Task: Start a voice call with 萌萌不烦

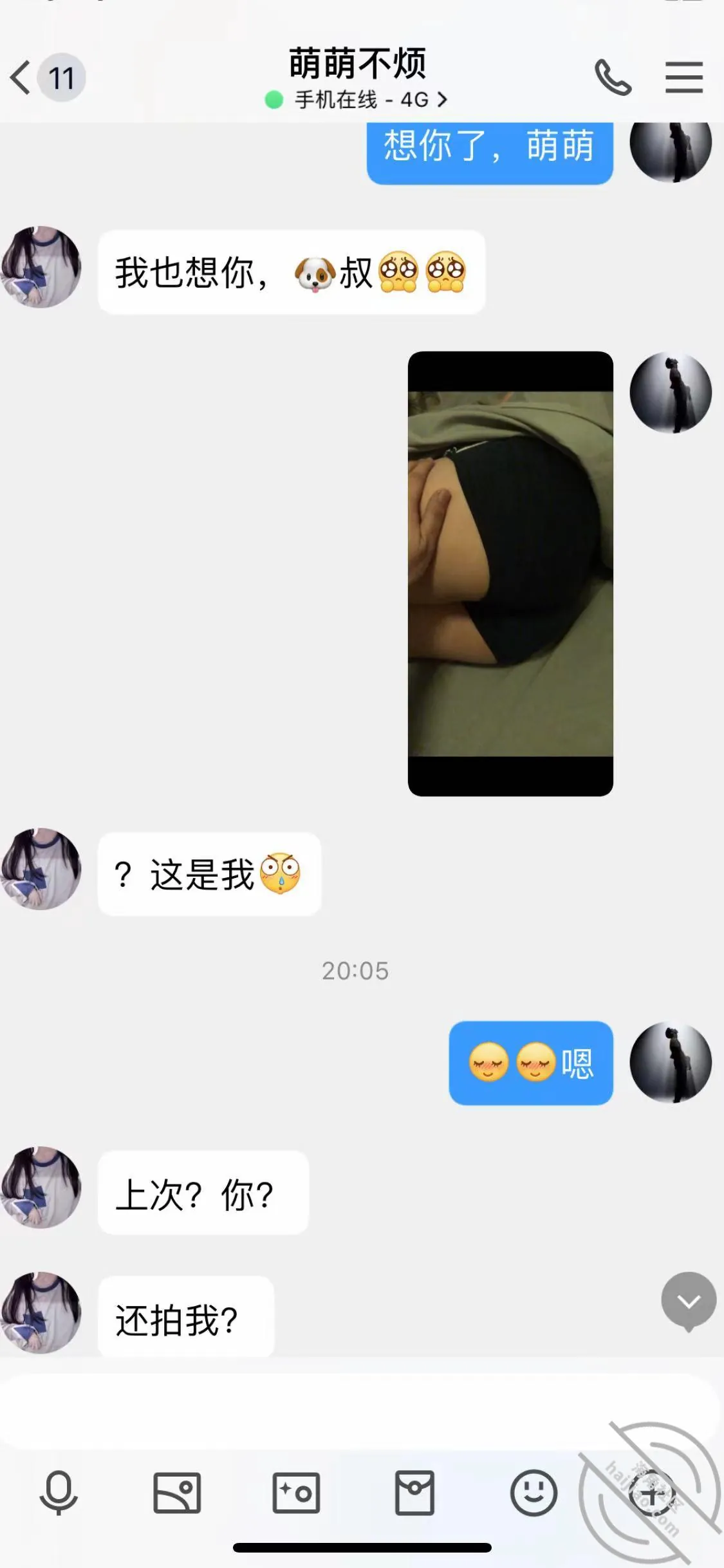Action: [613, 77]
